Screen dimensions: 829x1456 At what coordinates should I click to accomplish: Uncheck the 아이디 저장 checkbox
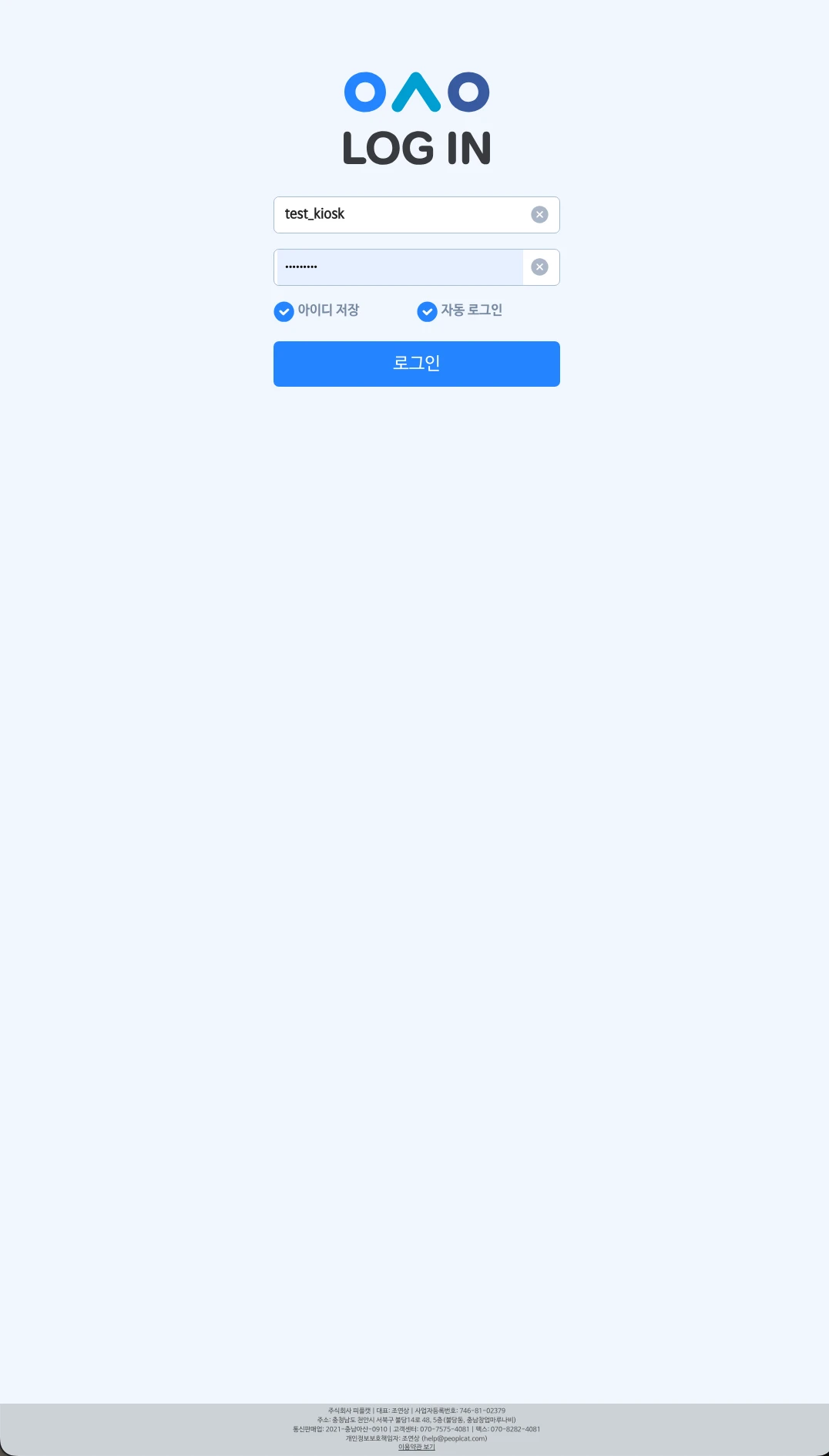pyautogui.click(x=284, y=311)
